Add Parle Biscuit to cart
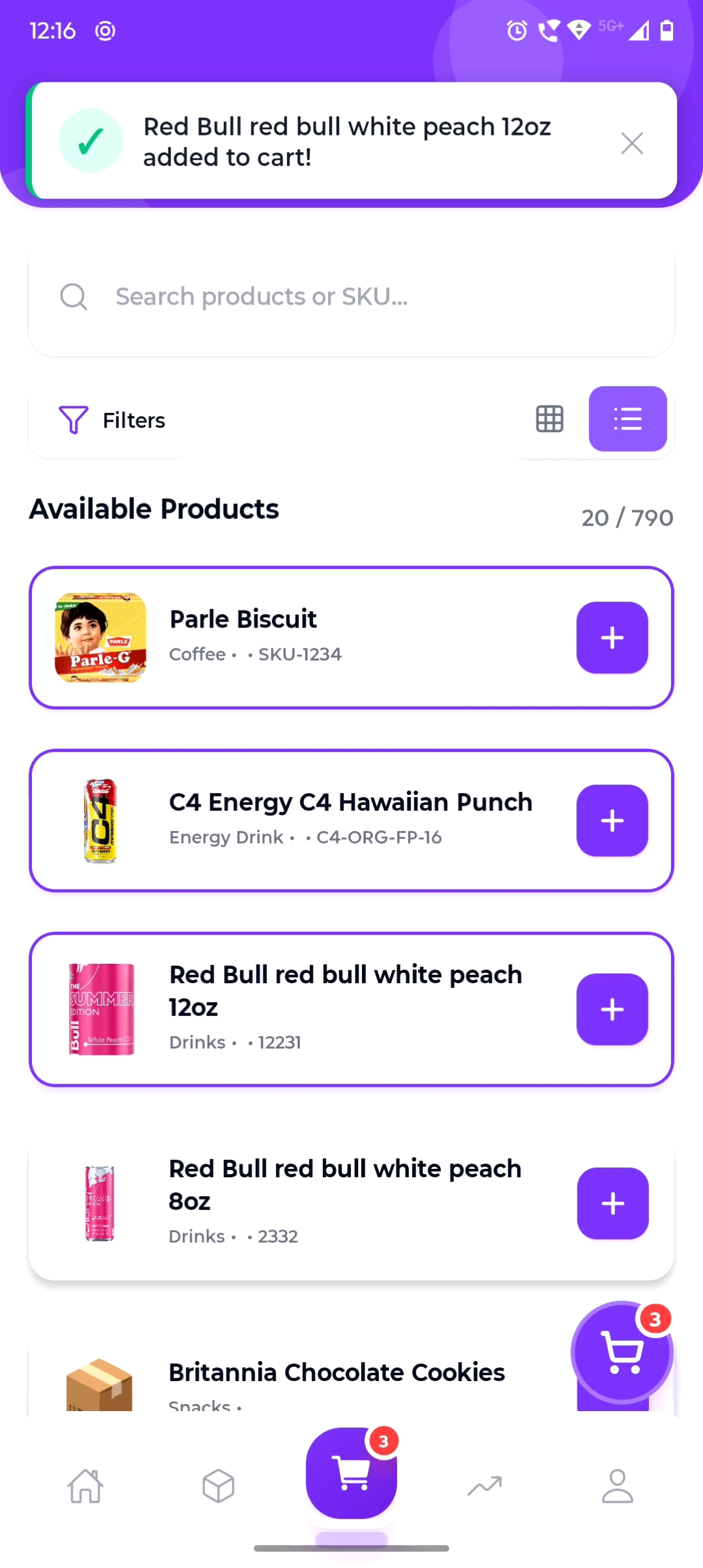 [612, 637]
